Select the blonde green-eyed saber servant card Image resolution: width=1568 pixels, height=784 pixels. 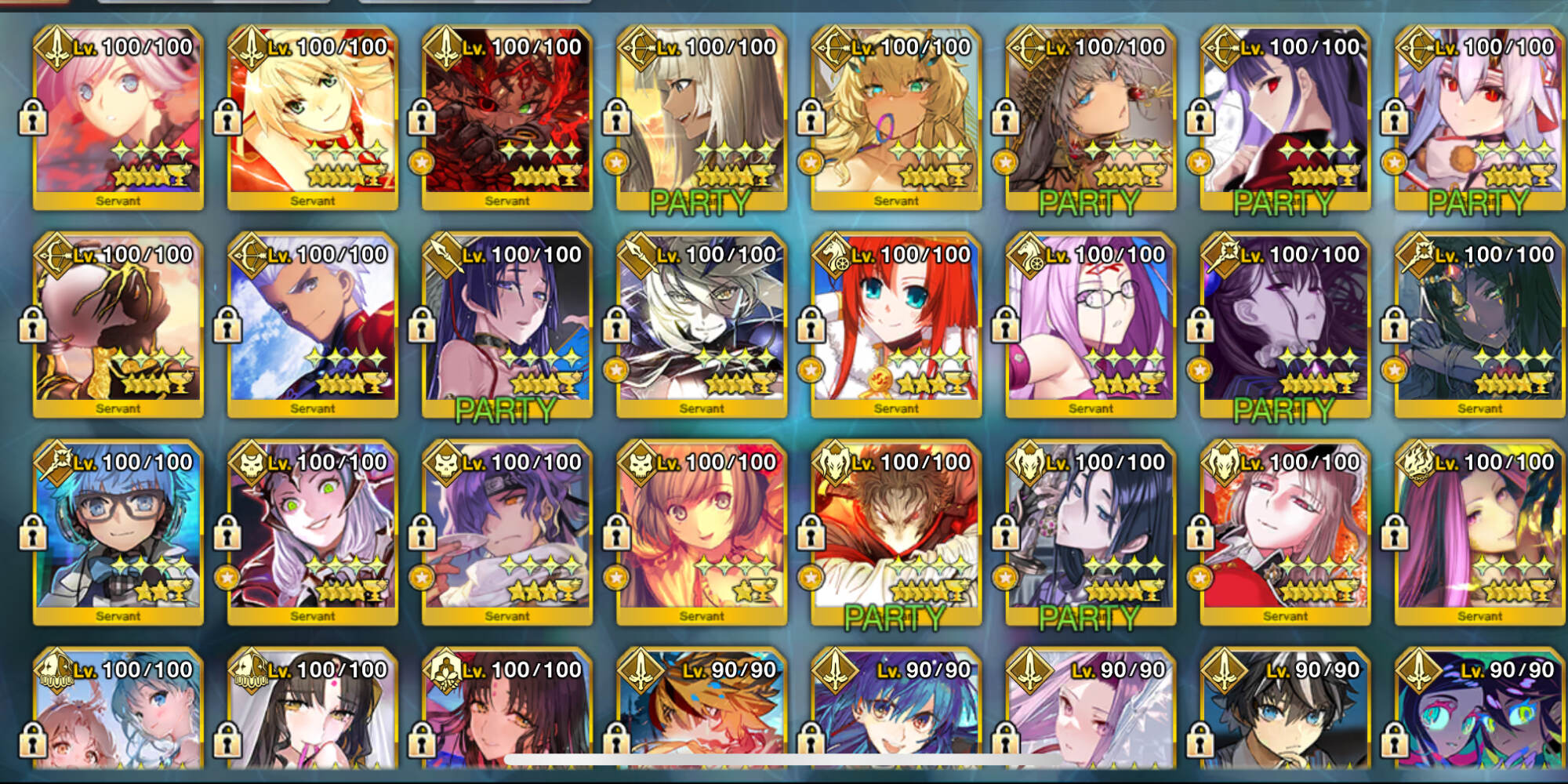click(312, 118)
